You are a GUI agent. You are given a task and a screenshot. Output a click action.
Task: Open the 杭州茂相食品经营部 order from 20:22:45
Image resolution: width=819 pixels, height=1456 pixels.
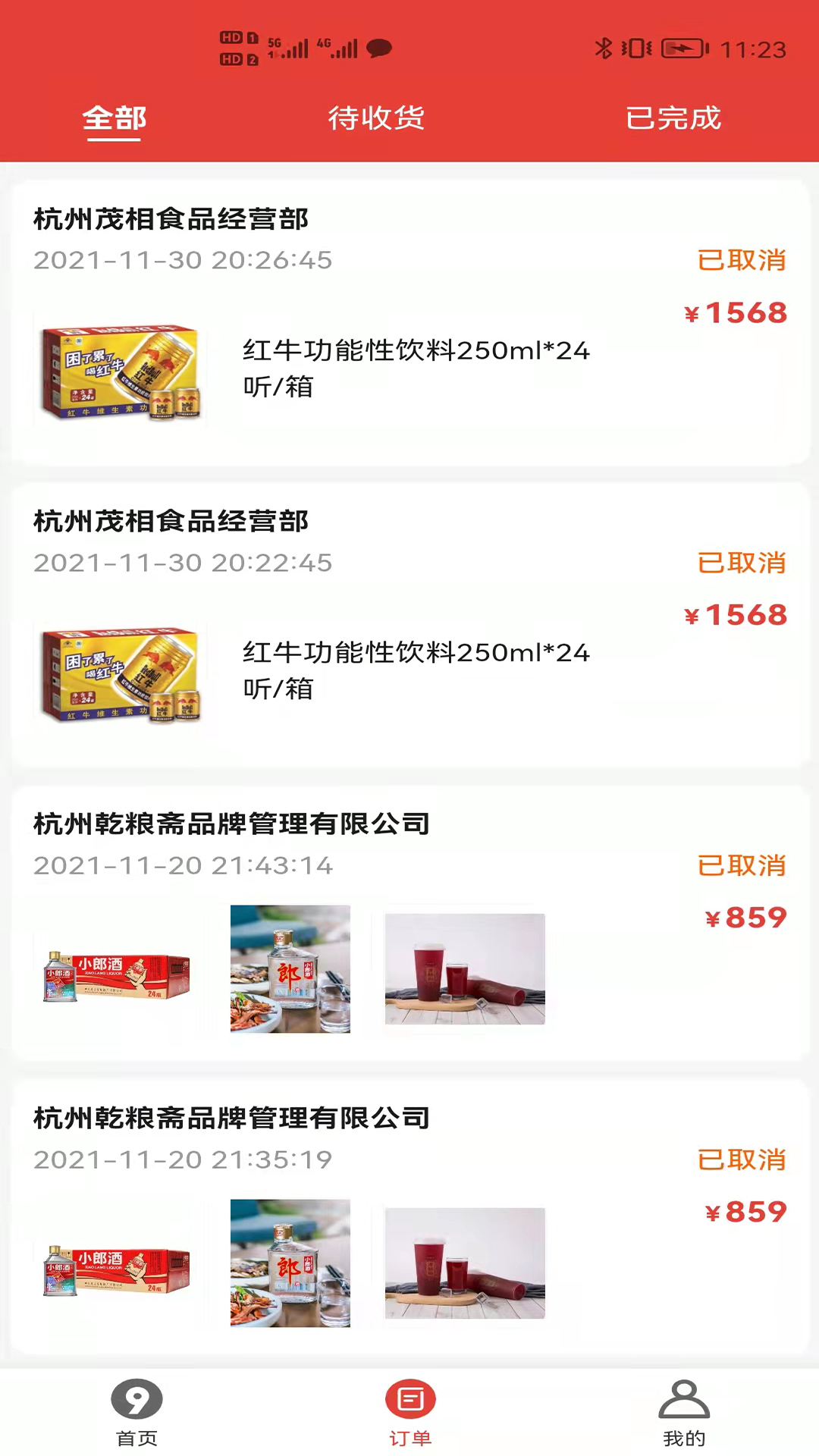pyautogui.click(x=409, y=624)
